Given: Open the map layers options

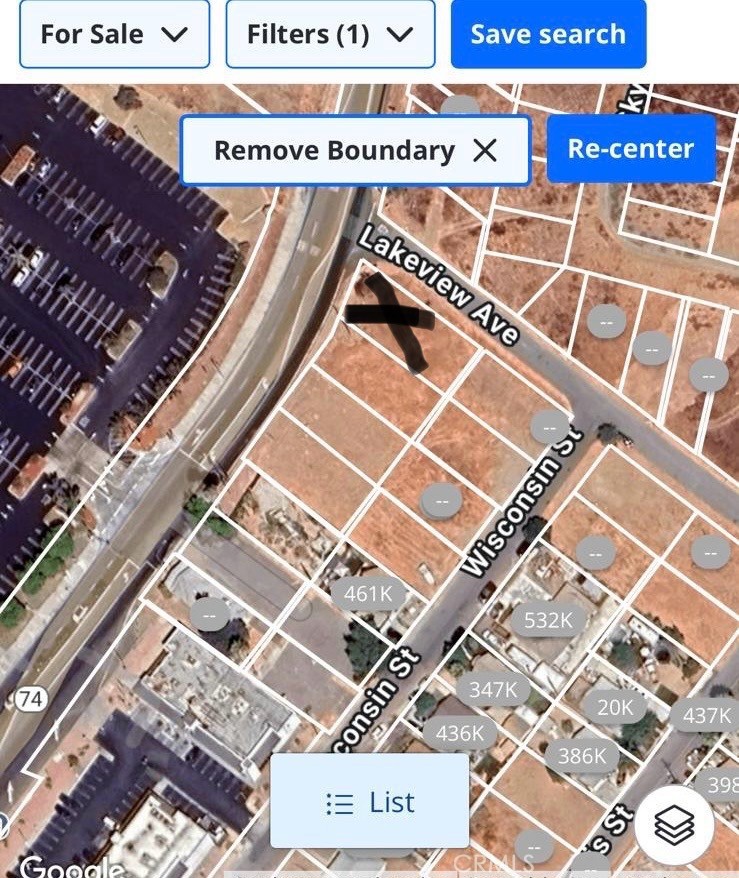Looking at the screenshot, I should tap(674, 824).
